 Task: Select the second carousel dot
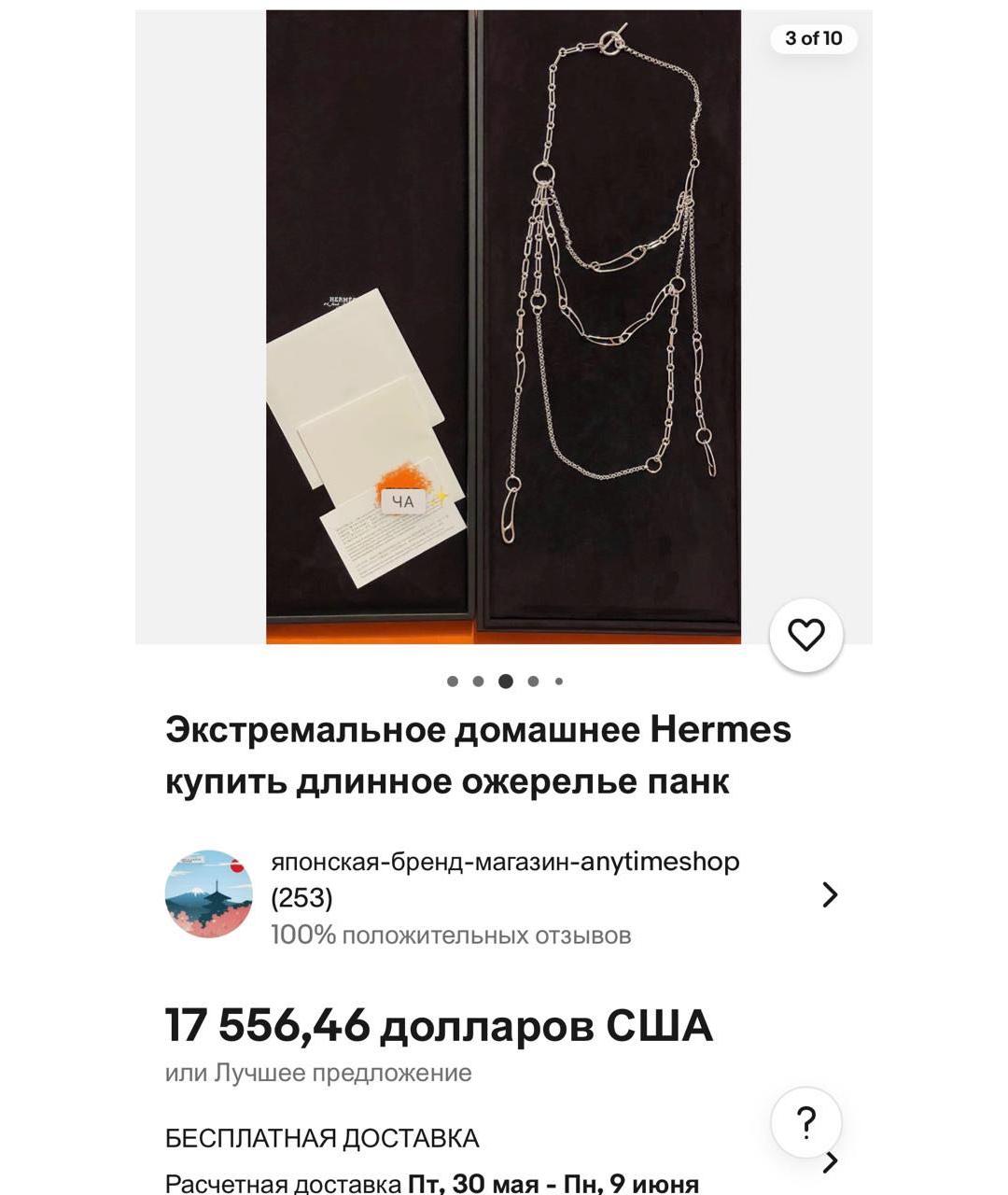(x=481, y=682)
